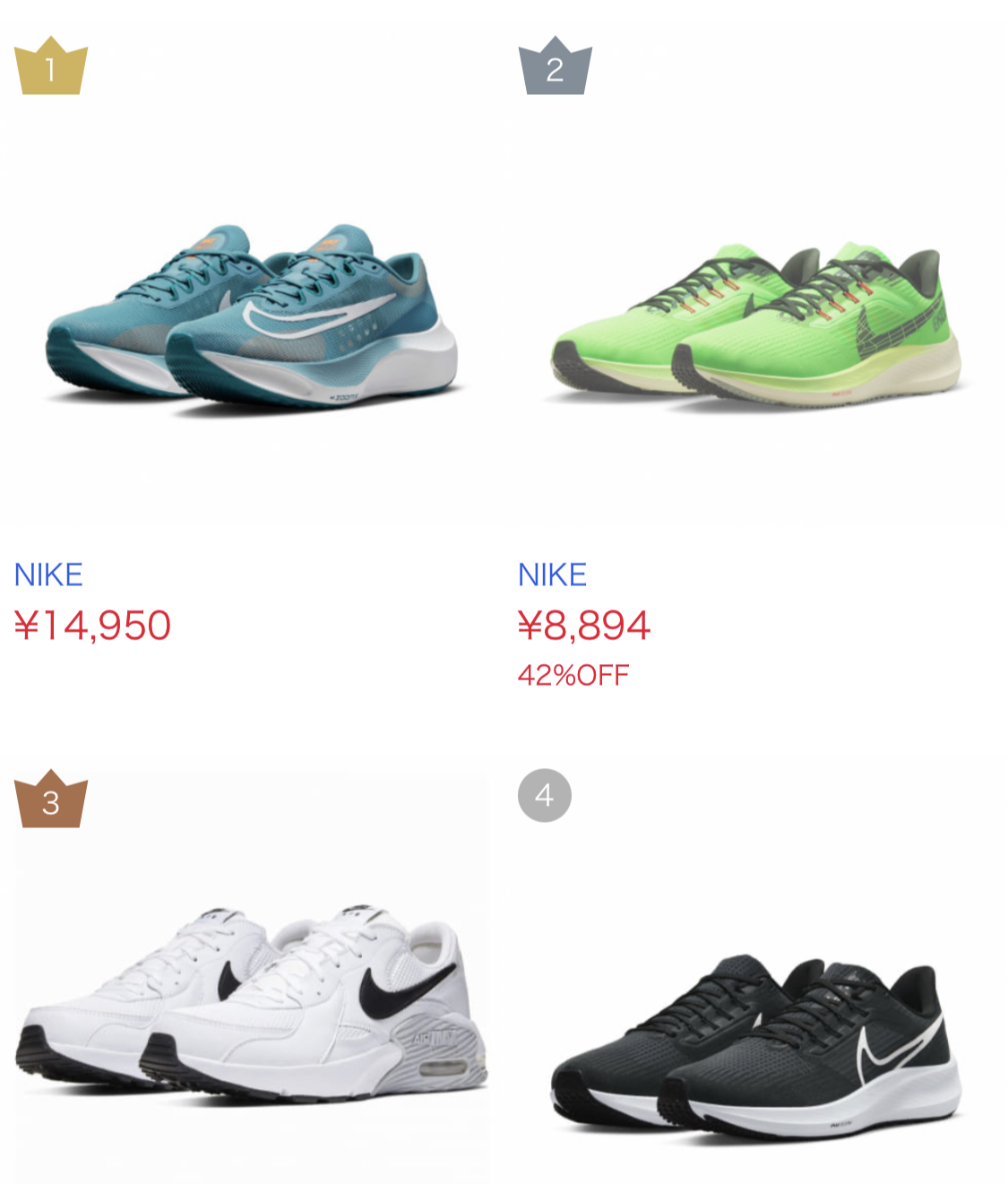Tap the NIKE brand link above ¥8,894
The height and width of the screenshot is (1184, 1008).
coord(552,575)
